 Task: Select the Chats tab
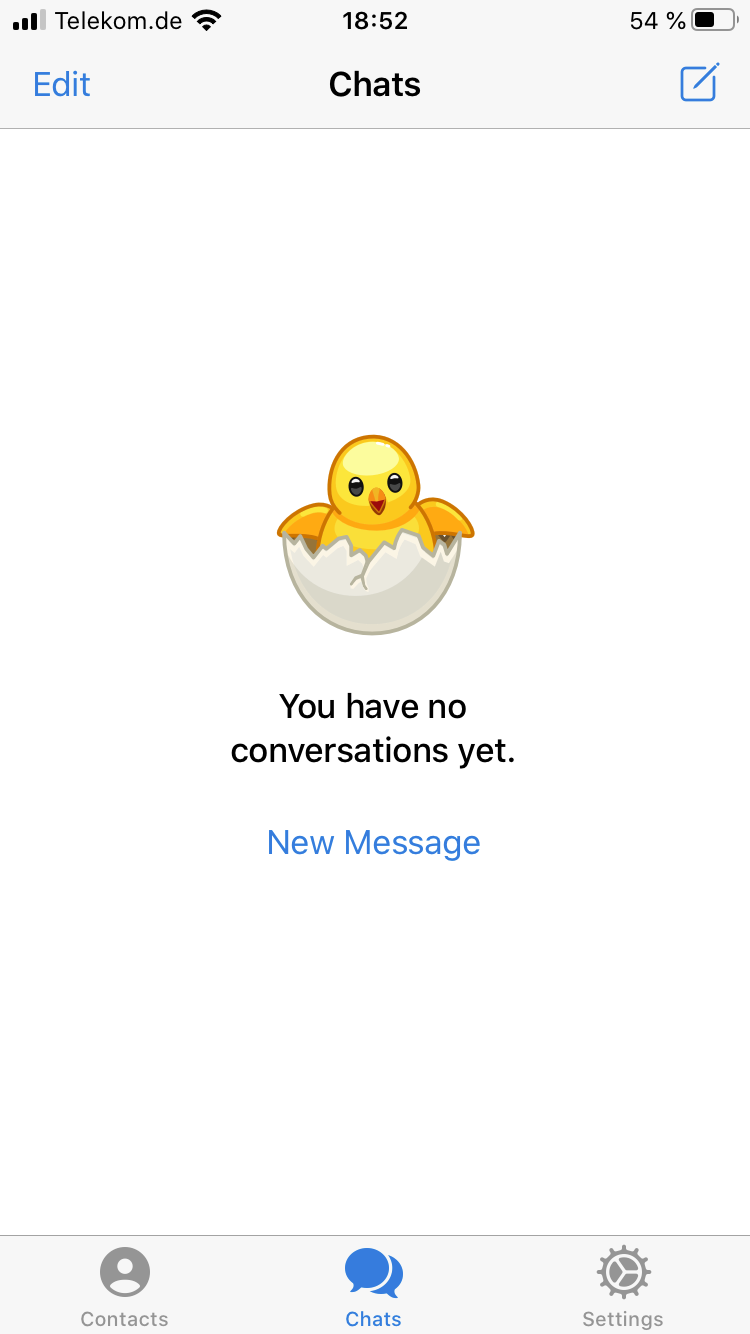tap(374, 1287)
